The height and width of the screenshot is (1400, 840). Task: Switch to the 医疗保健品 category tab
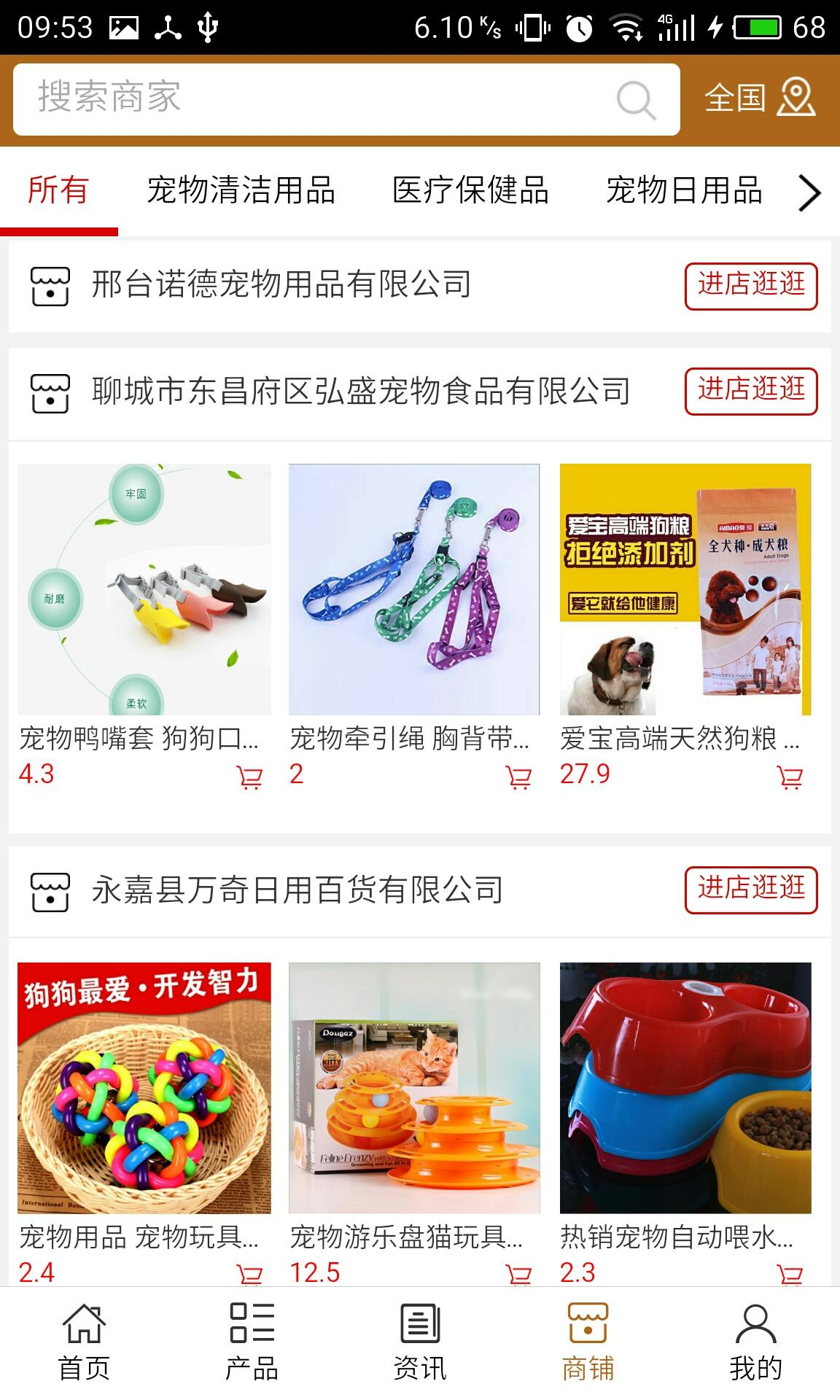click(x=470, y=191)
